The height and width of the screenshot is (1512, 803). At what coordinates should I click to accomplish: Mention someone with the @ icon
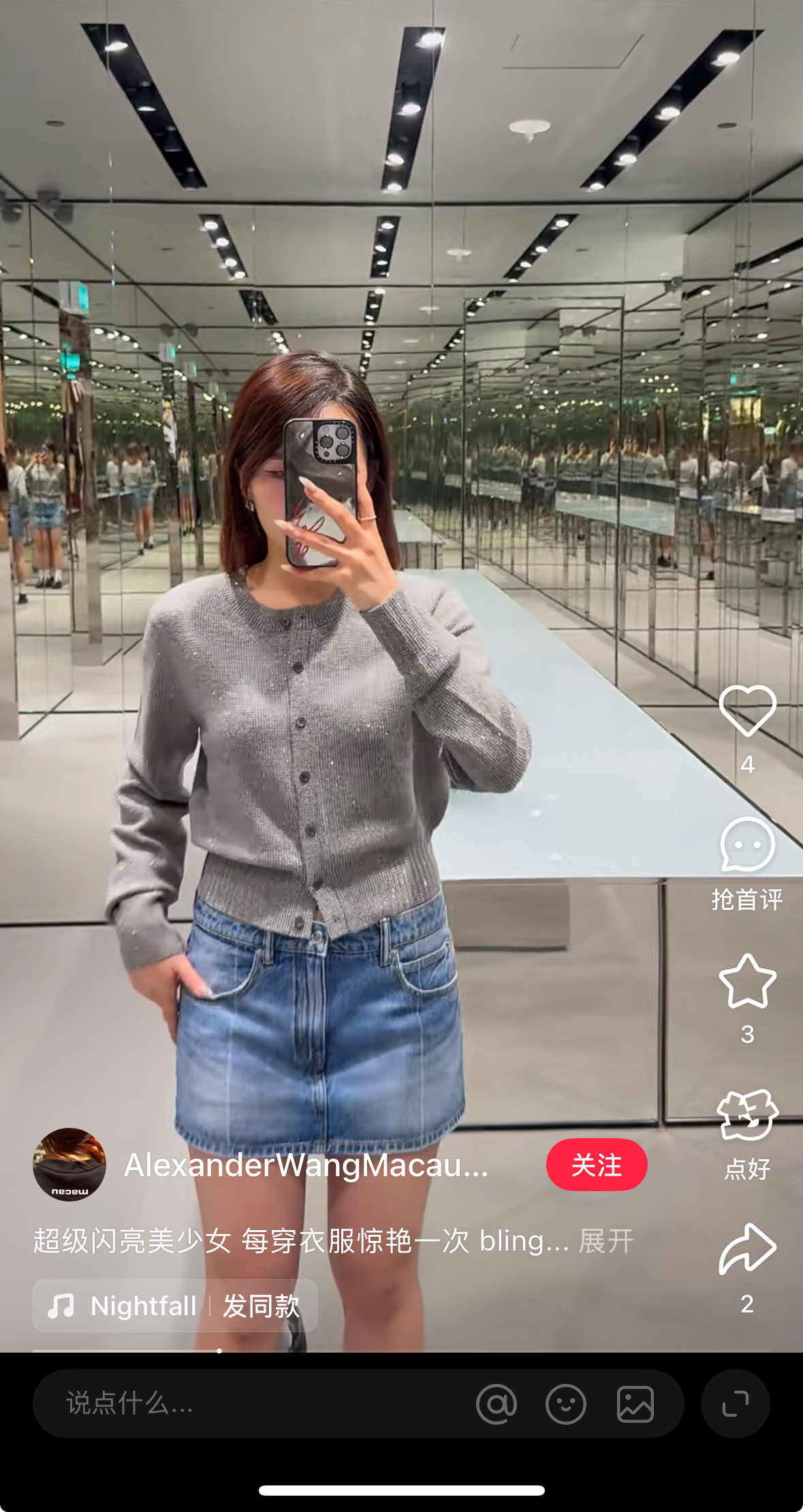point(497,1404)
